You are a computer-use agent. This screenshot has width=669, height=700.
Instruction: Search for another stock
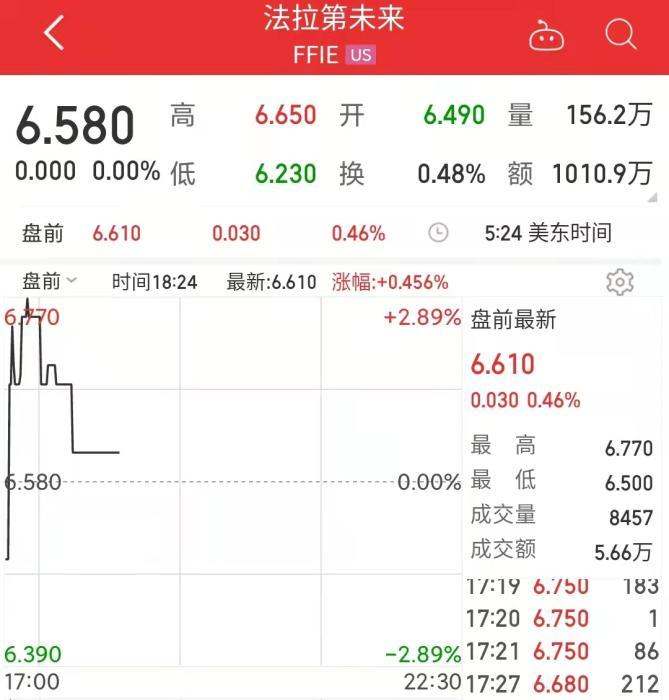pos(621,36)
